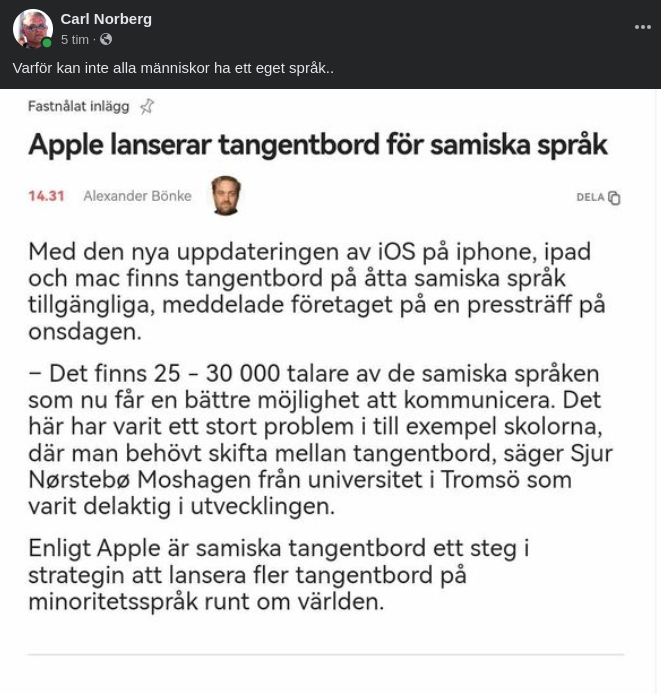Open Carl Norberg's profile name link
Screen dimensions: 661x694
(106, 19)
